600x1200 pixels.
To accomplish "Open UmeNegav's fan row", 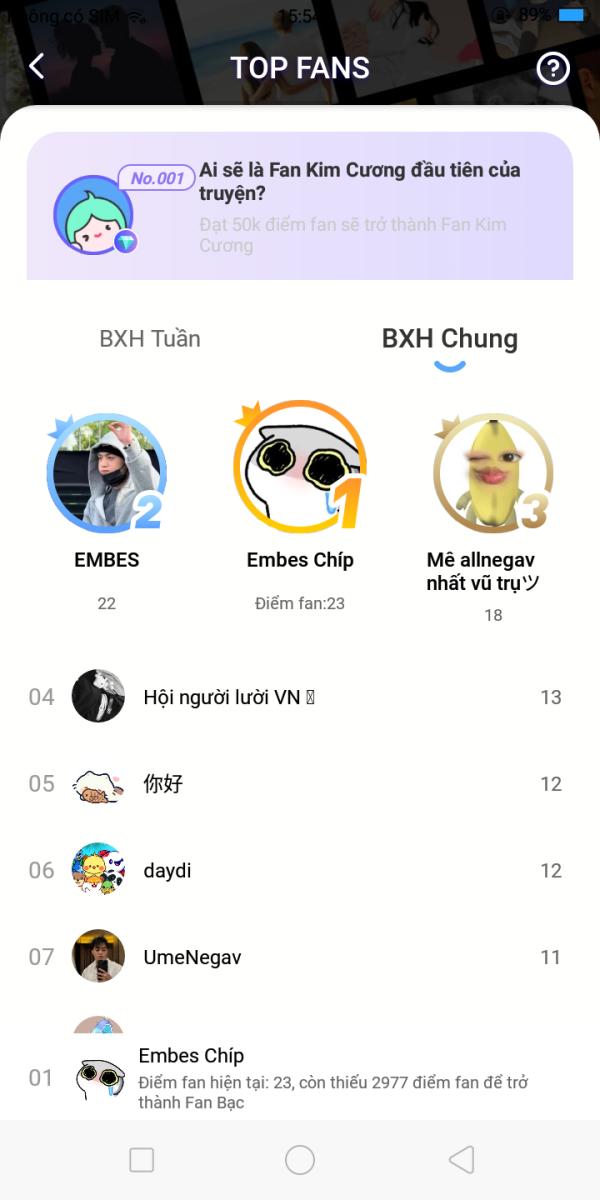I will pos(300,957).
